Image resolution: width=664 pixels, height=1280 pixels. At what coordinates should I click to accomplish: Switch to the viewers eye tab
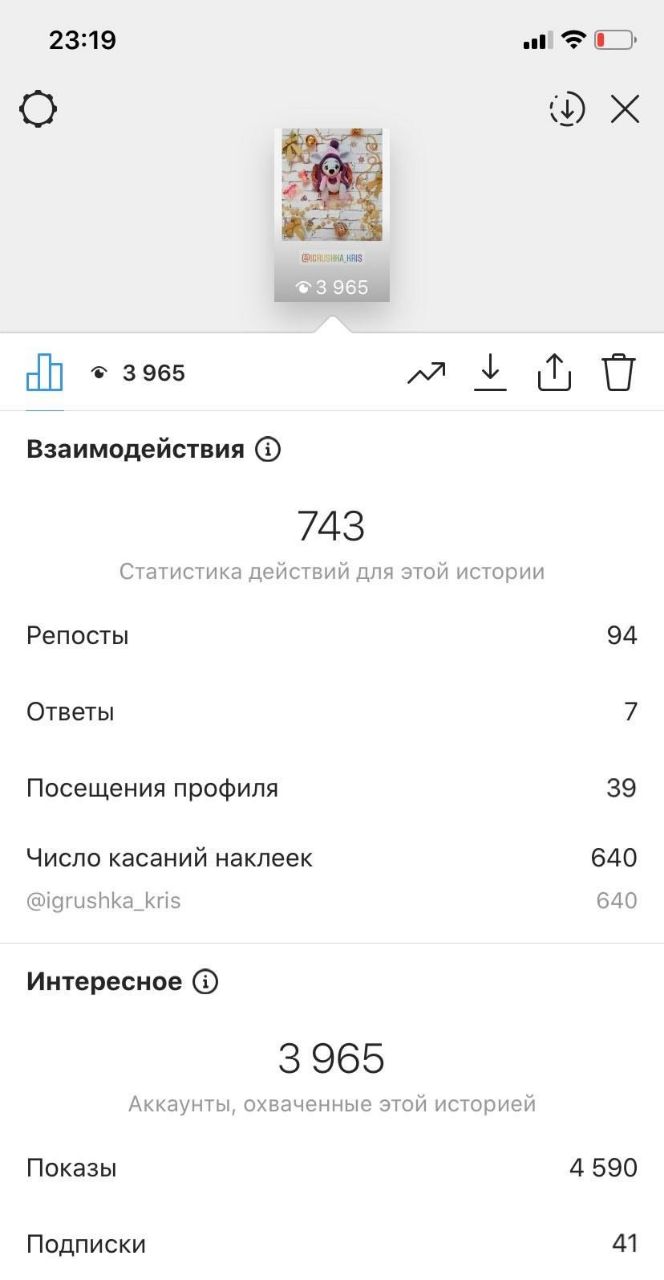point(137,373)
